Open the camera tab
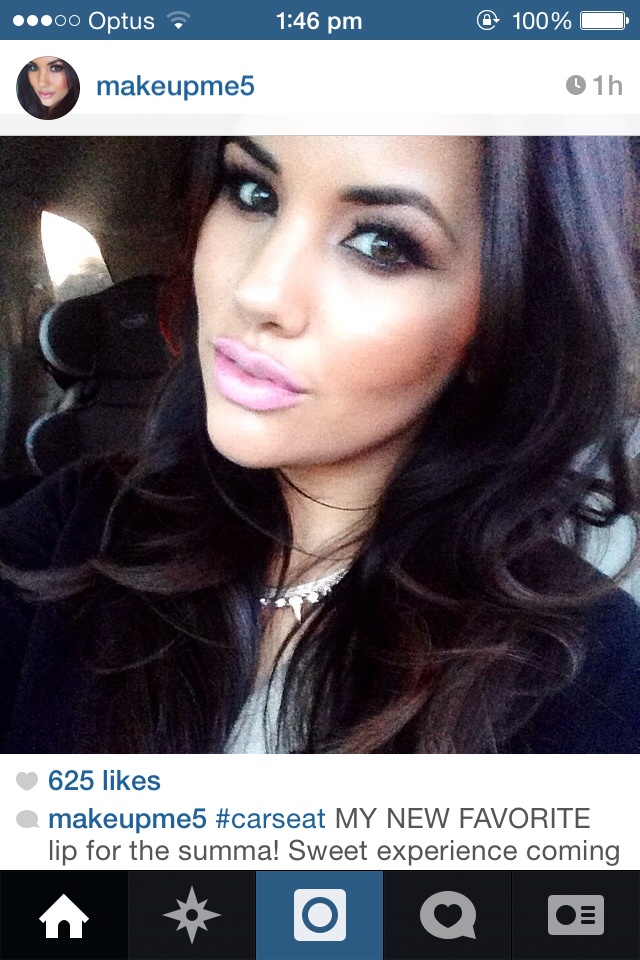Screen dimensions: 640x960 point(320,915)
